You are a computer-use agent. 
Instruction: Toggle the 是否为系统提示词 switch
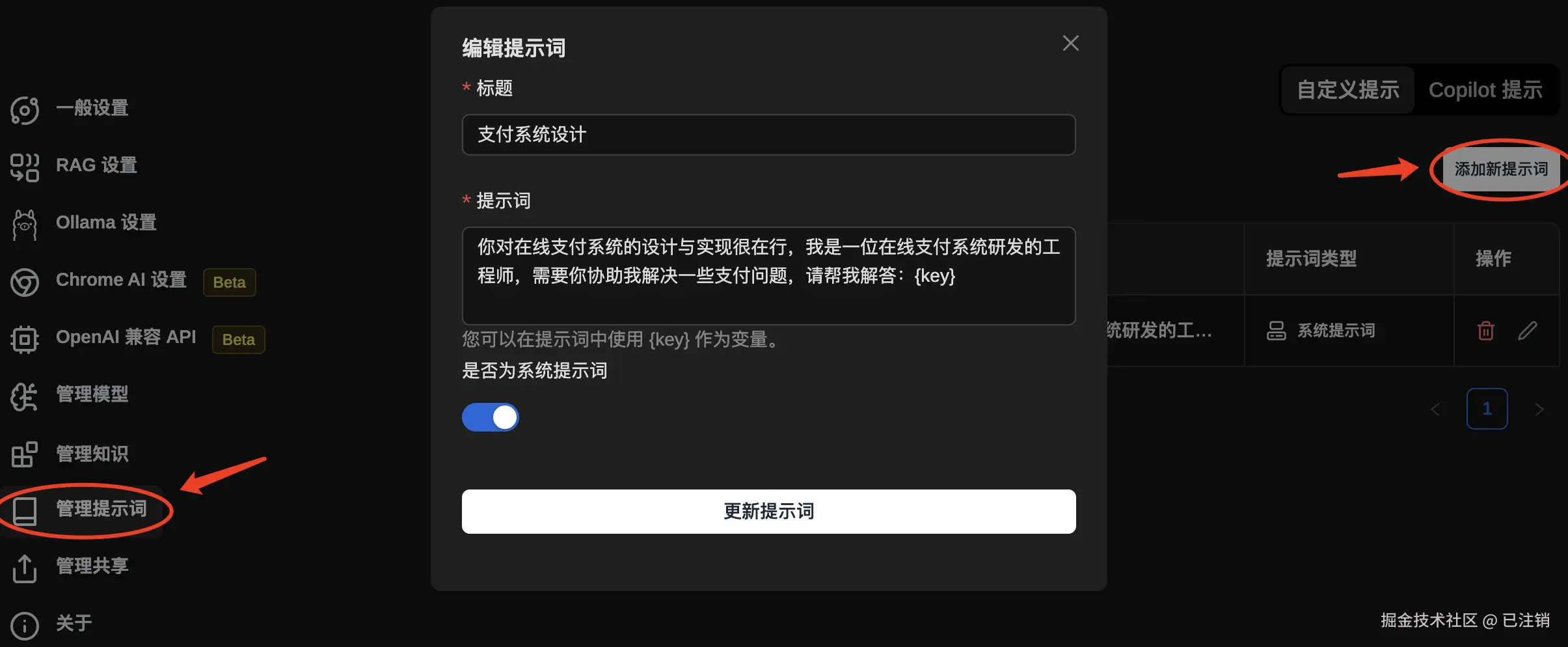[490, 417]
